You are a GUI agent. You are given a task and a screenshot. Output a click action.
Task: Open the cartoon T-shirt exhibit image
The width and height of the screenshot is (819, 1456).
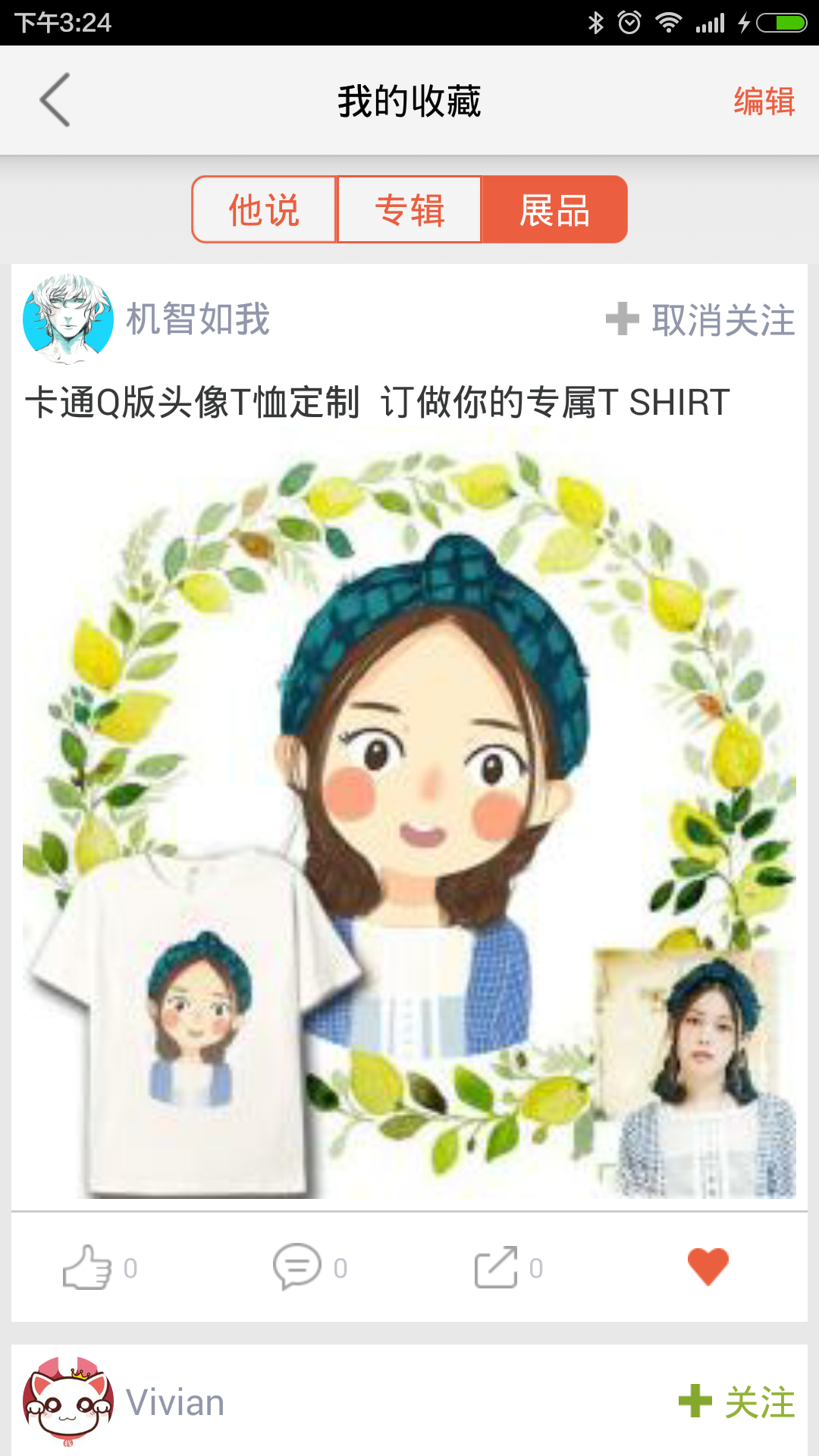pyautogui.click(x=409, y=823)
